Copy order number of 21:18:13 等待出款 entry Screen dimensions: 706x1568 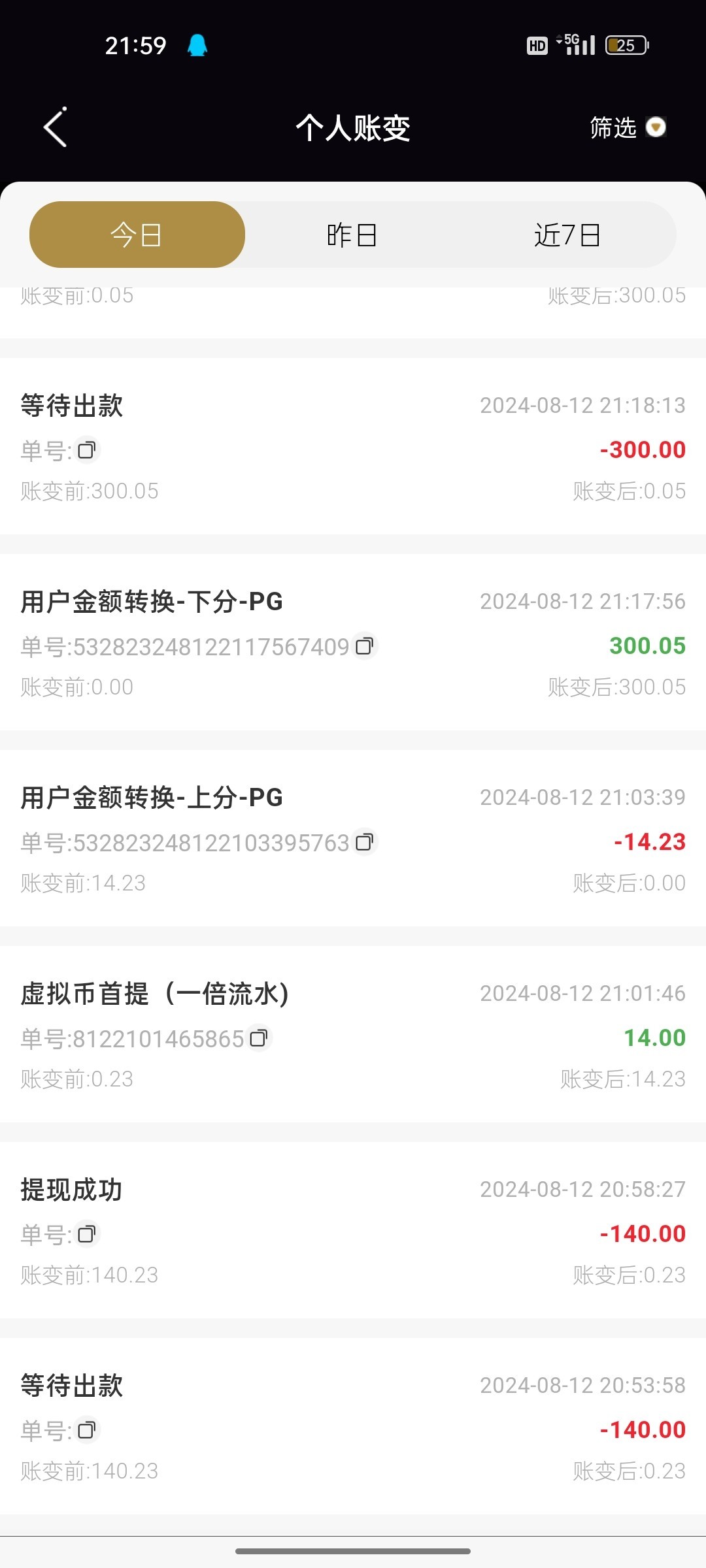click(x=87, y=450)
